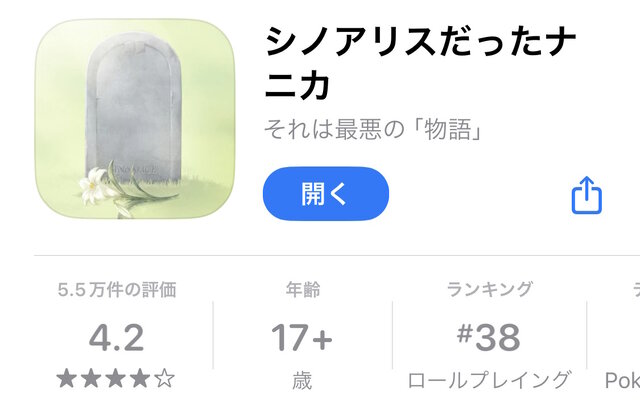Check the 17+ age rating details

click(302, 335)
